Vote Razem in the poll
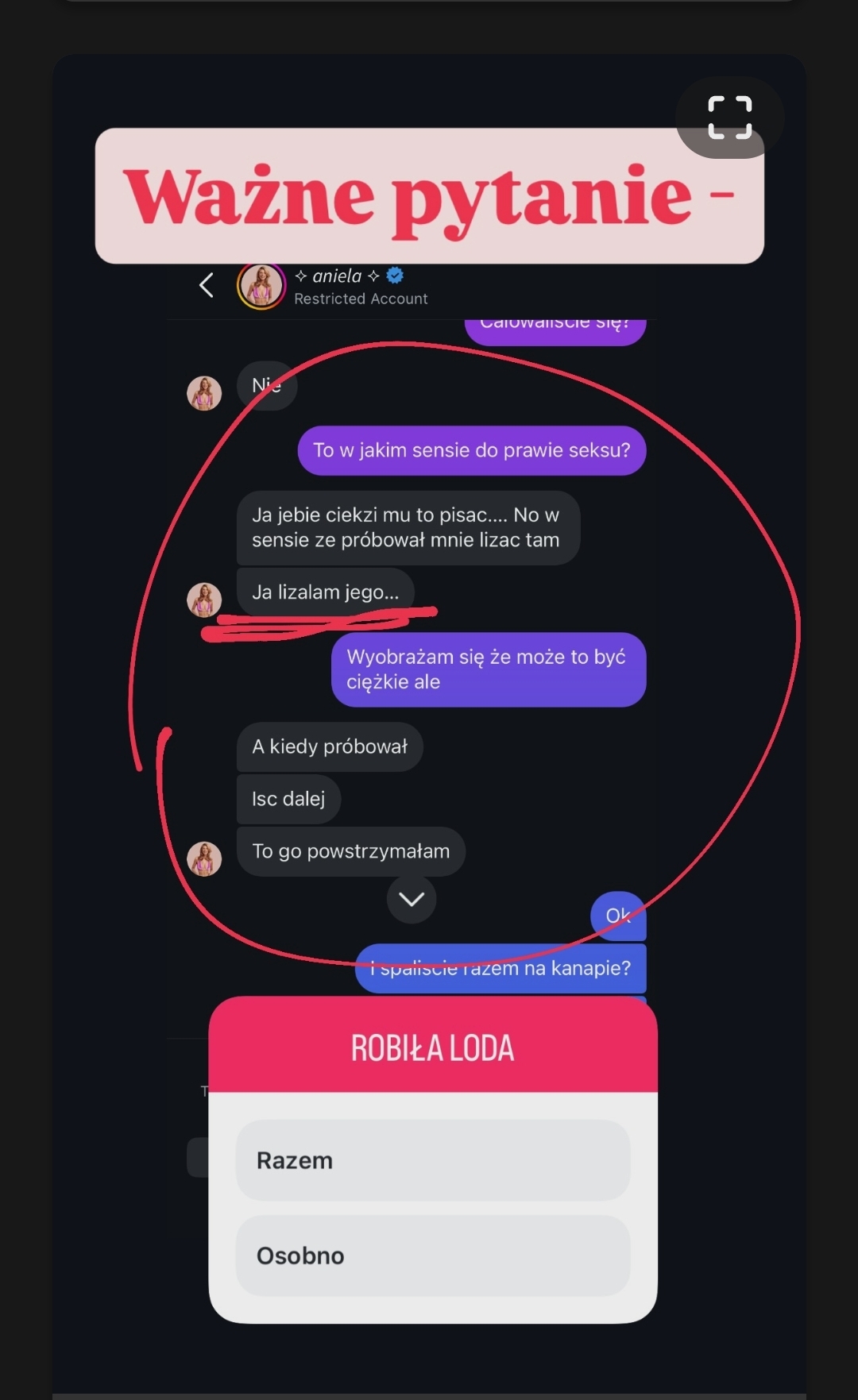858x1400 pixels. [433, 1160]
